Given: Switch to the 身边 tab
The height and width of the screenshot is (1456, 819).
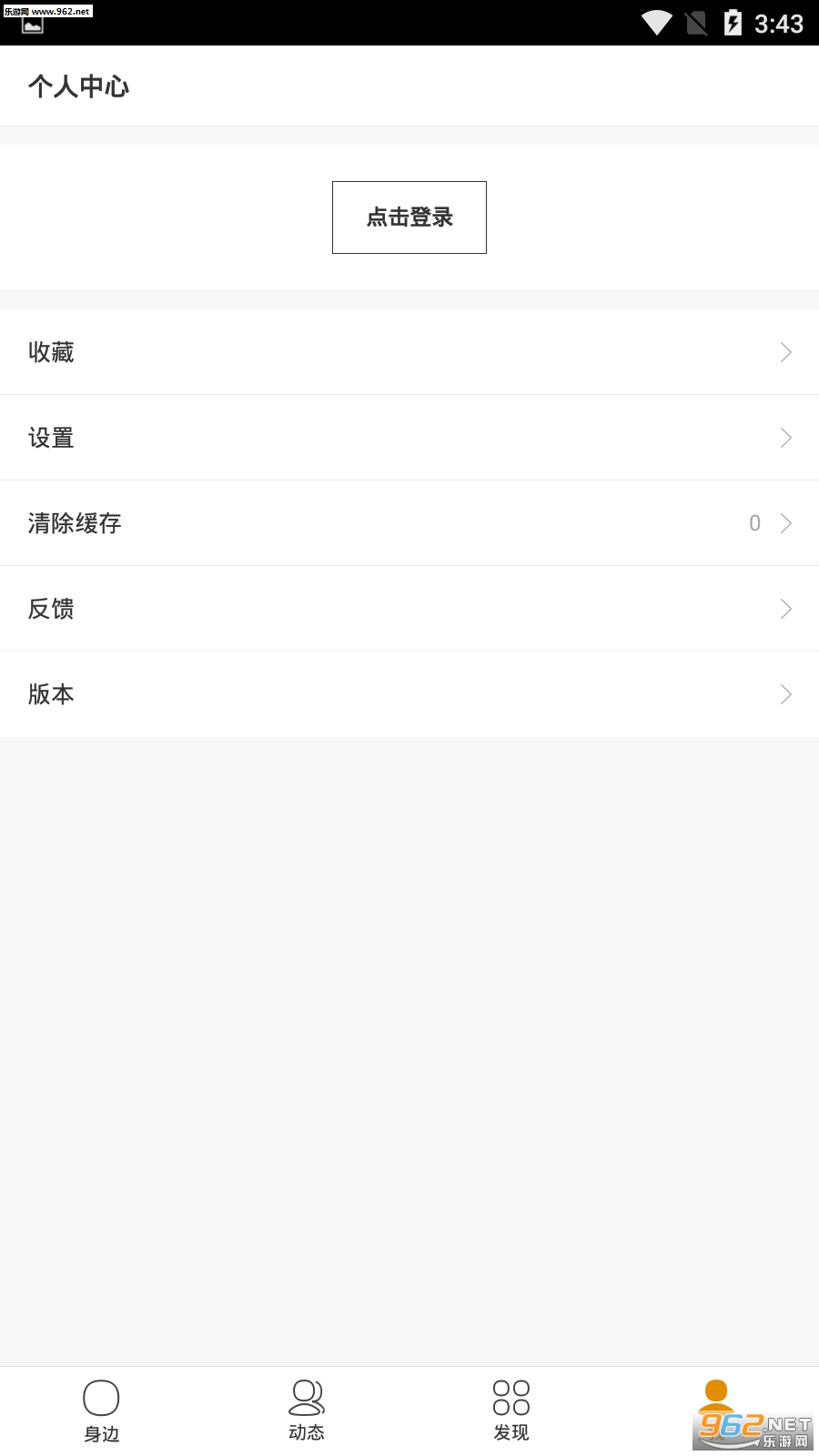Looking at the screenshot, I should (x=102, y=1410).
